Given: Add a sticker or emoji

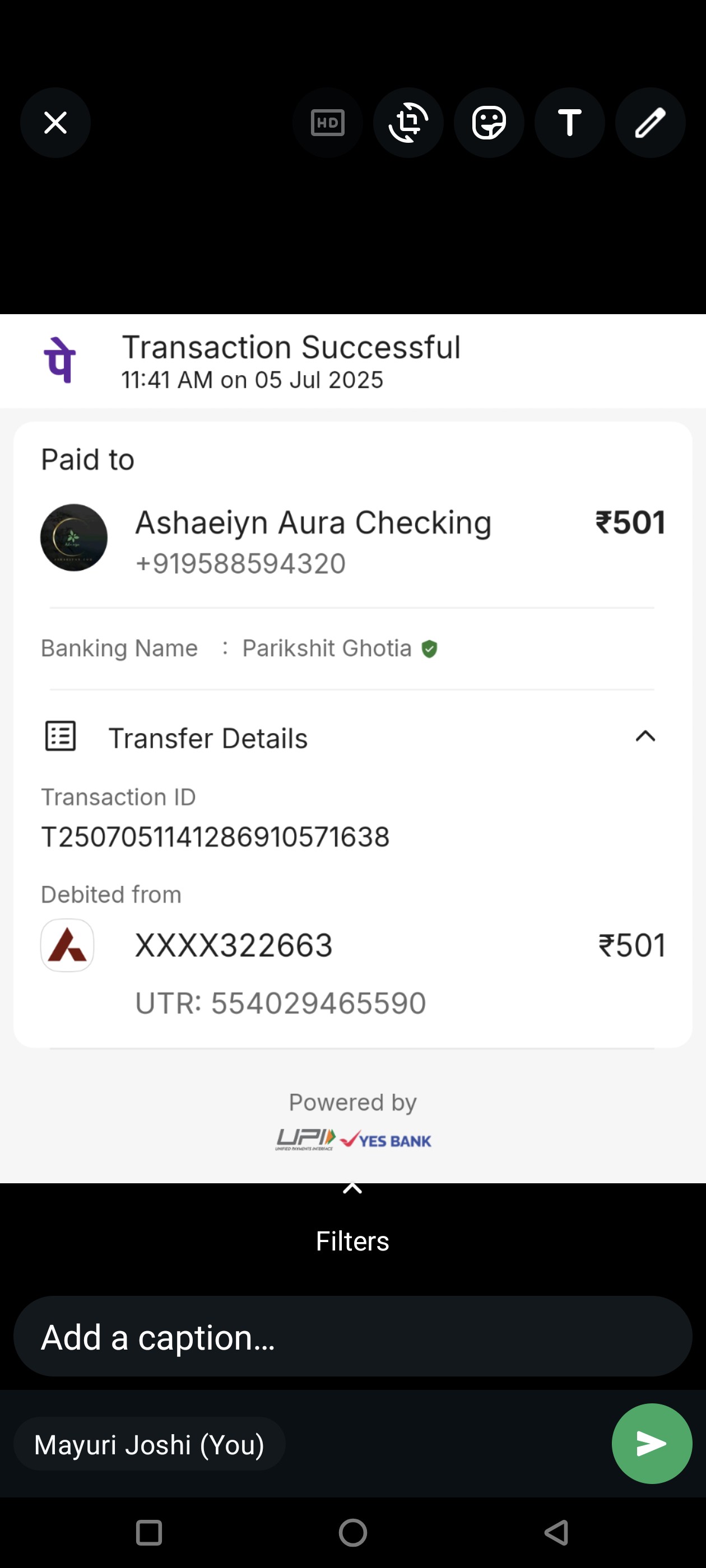Looking at the screenshot, I should [489, 123].
